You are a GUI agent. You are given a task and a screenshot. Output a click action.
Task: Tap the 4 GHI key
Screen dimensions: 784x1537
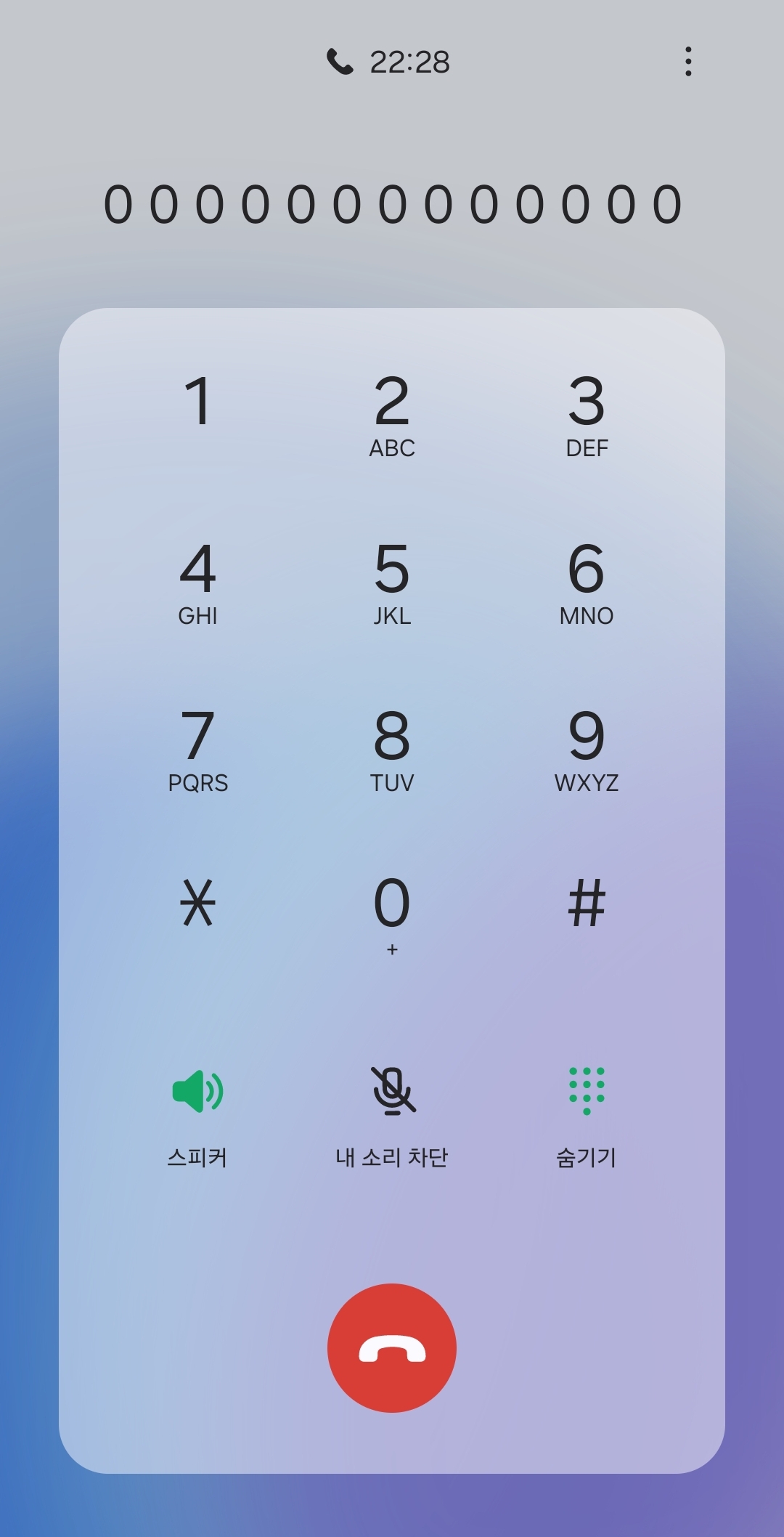(197, 583)
